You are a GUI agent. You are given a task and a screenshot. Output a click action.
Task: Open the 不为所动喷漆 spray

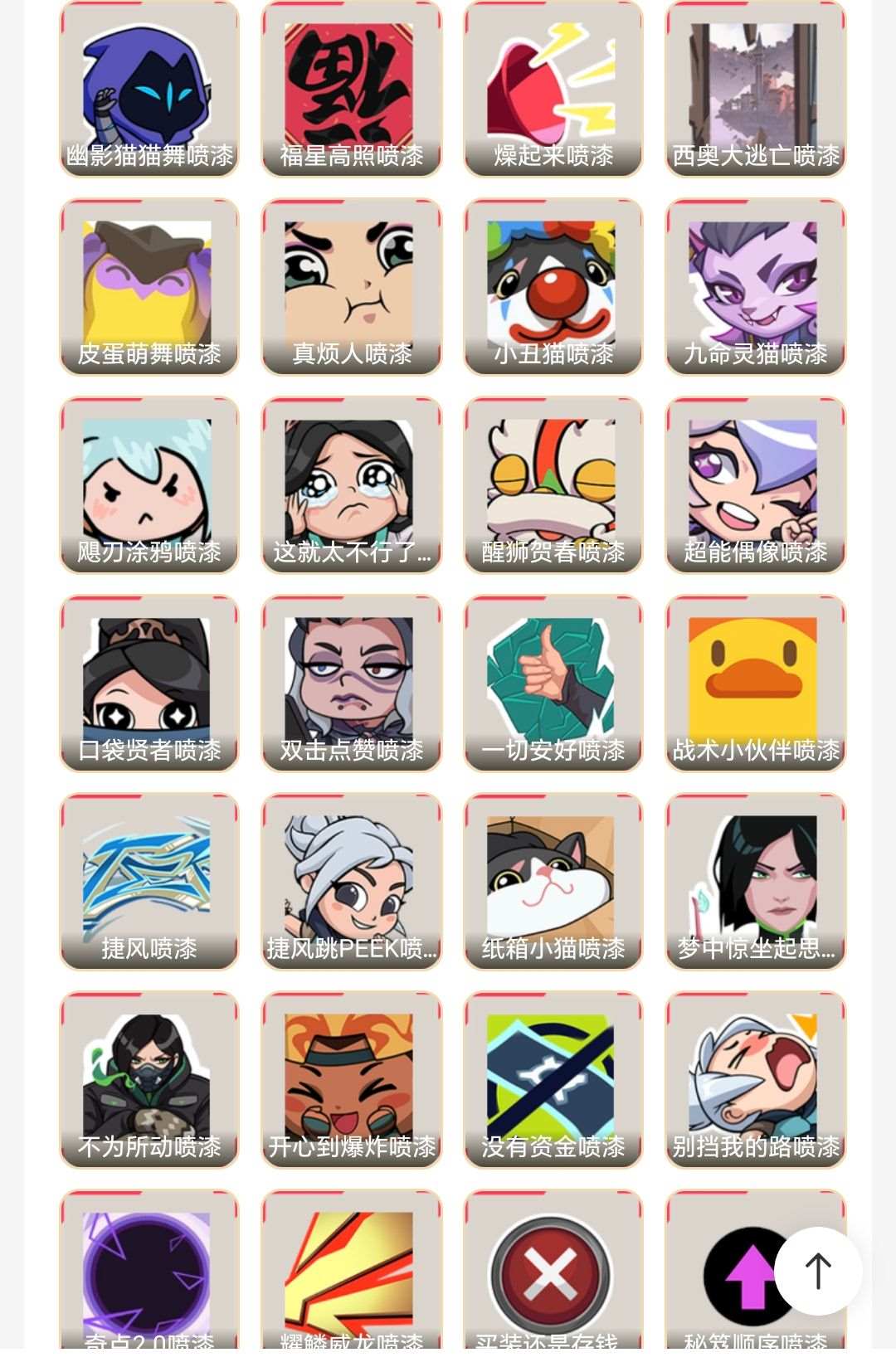coord(149,1080)
